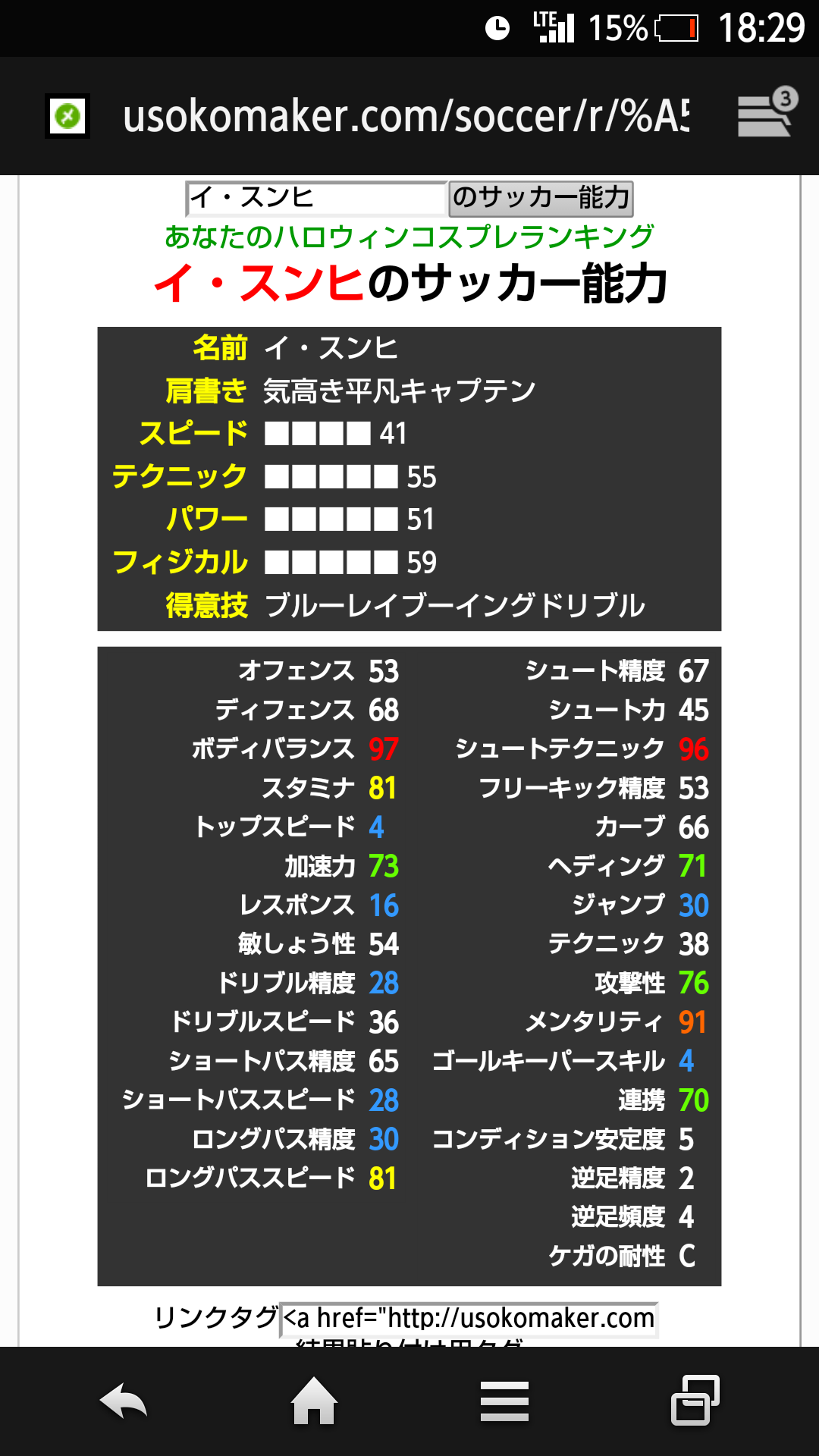Show recent apps
This screenshot has width=819, height=1456.
[695, 1401]
